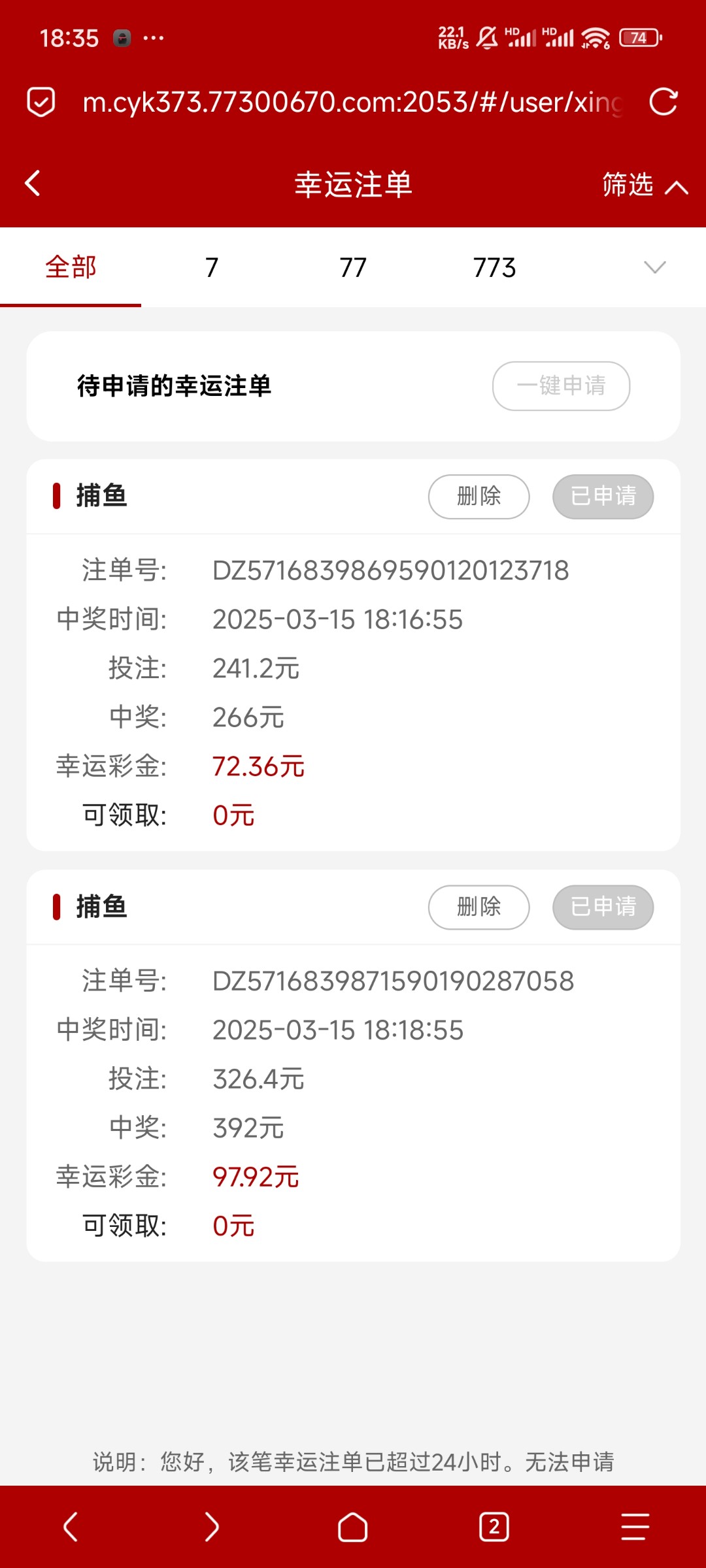This screenshot has height=1568, width=706.
Task: Delete the order won at 18:16:55
Action: pyautogui.click(x=479, y=497)
